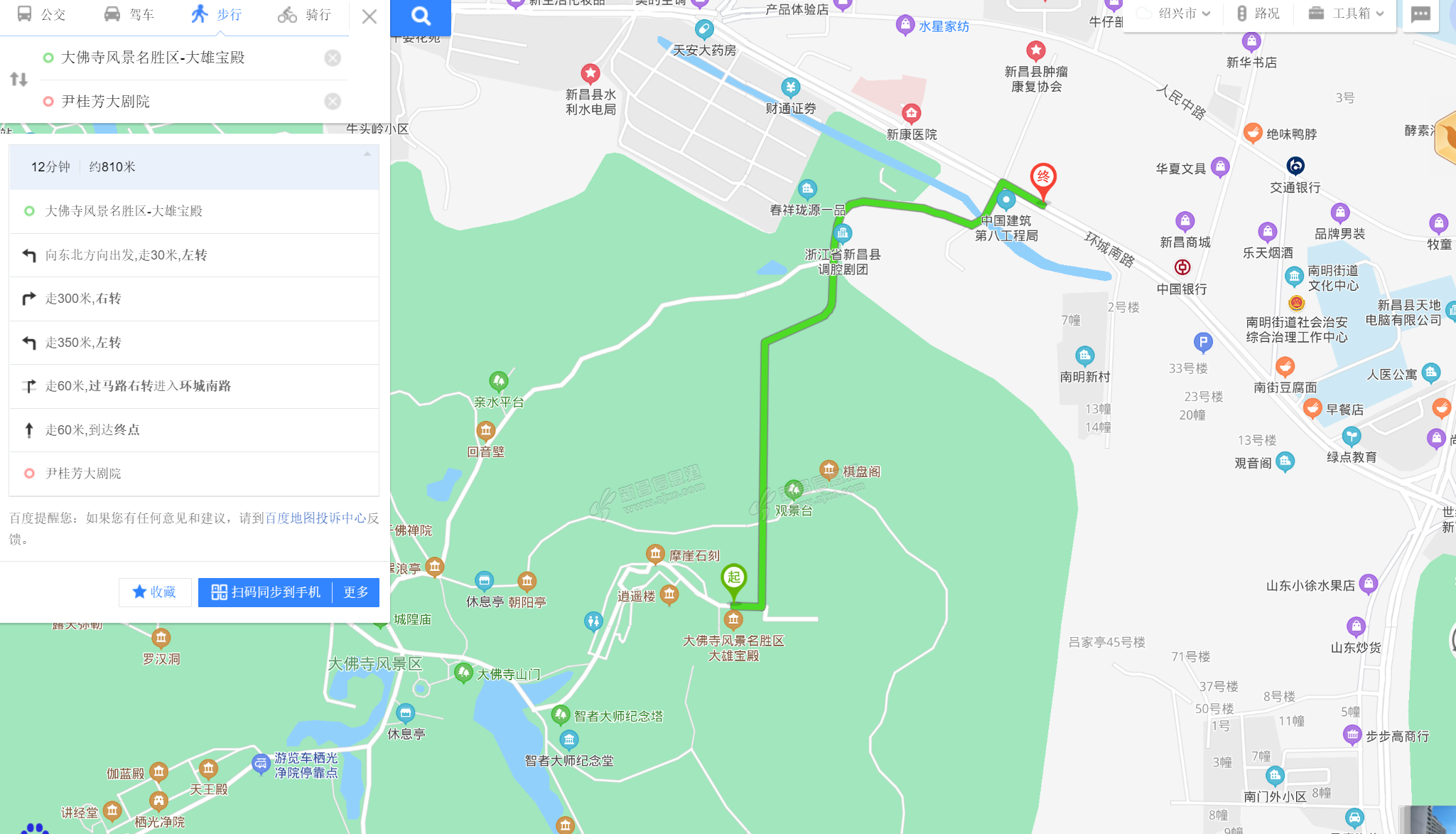
Task: Save this route with 收藏
Action: pos(154,592)
